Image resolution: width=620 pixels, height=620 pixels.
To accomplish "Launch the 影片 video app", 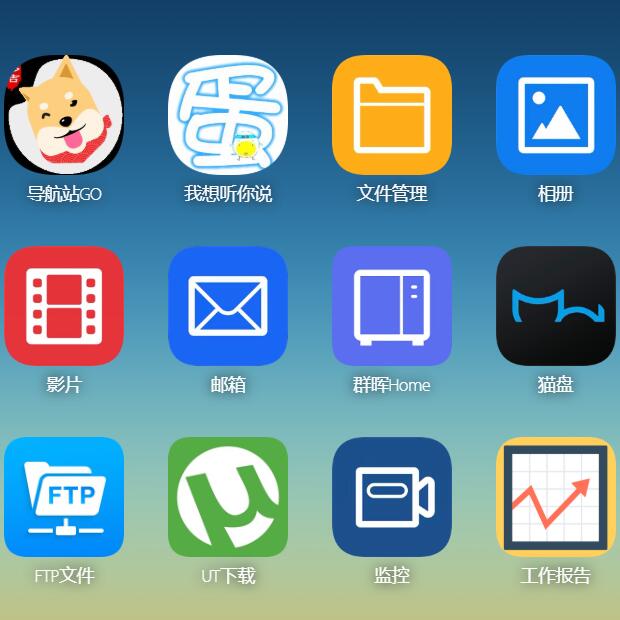I will [64, 306].
